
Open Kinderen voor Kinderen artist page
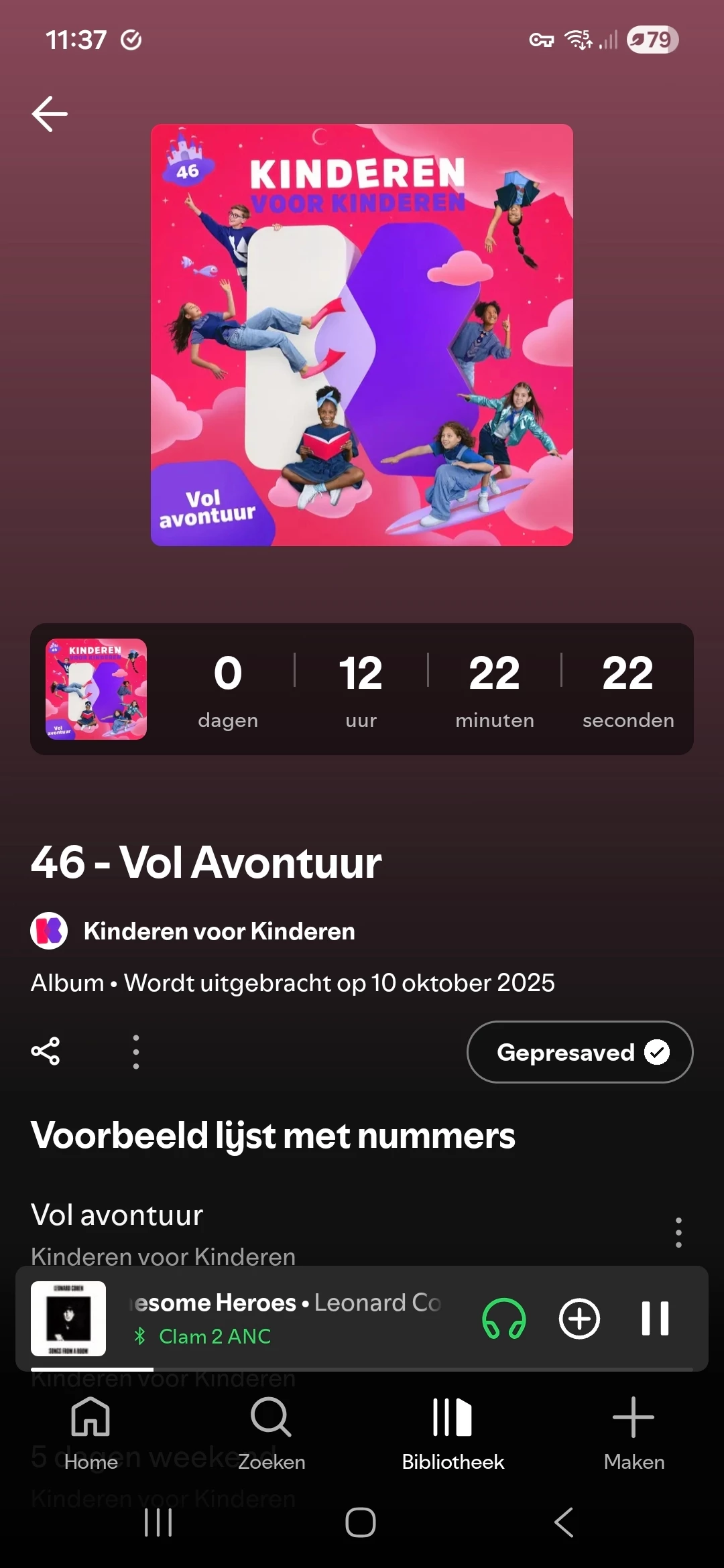click(x=219, y=931)
